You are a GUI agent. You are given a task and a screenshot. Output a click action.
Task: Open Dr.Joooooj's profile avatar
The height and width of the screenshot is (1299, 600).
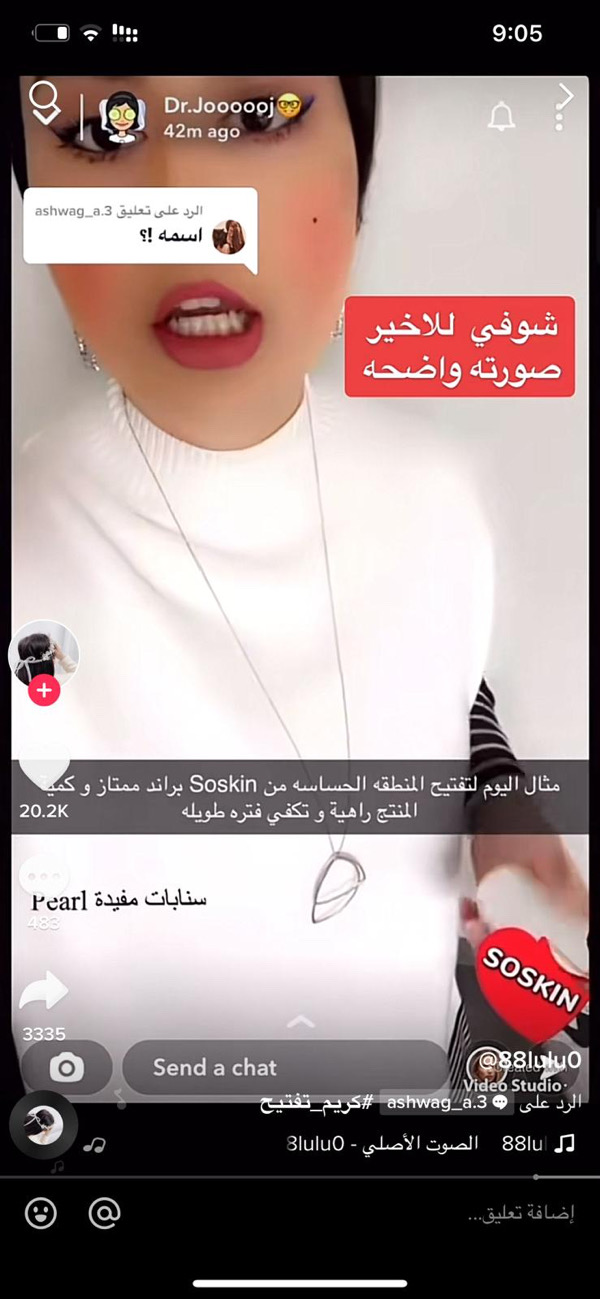(124, 118)
